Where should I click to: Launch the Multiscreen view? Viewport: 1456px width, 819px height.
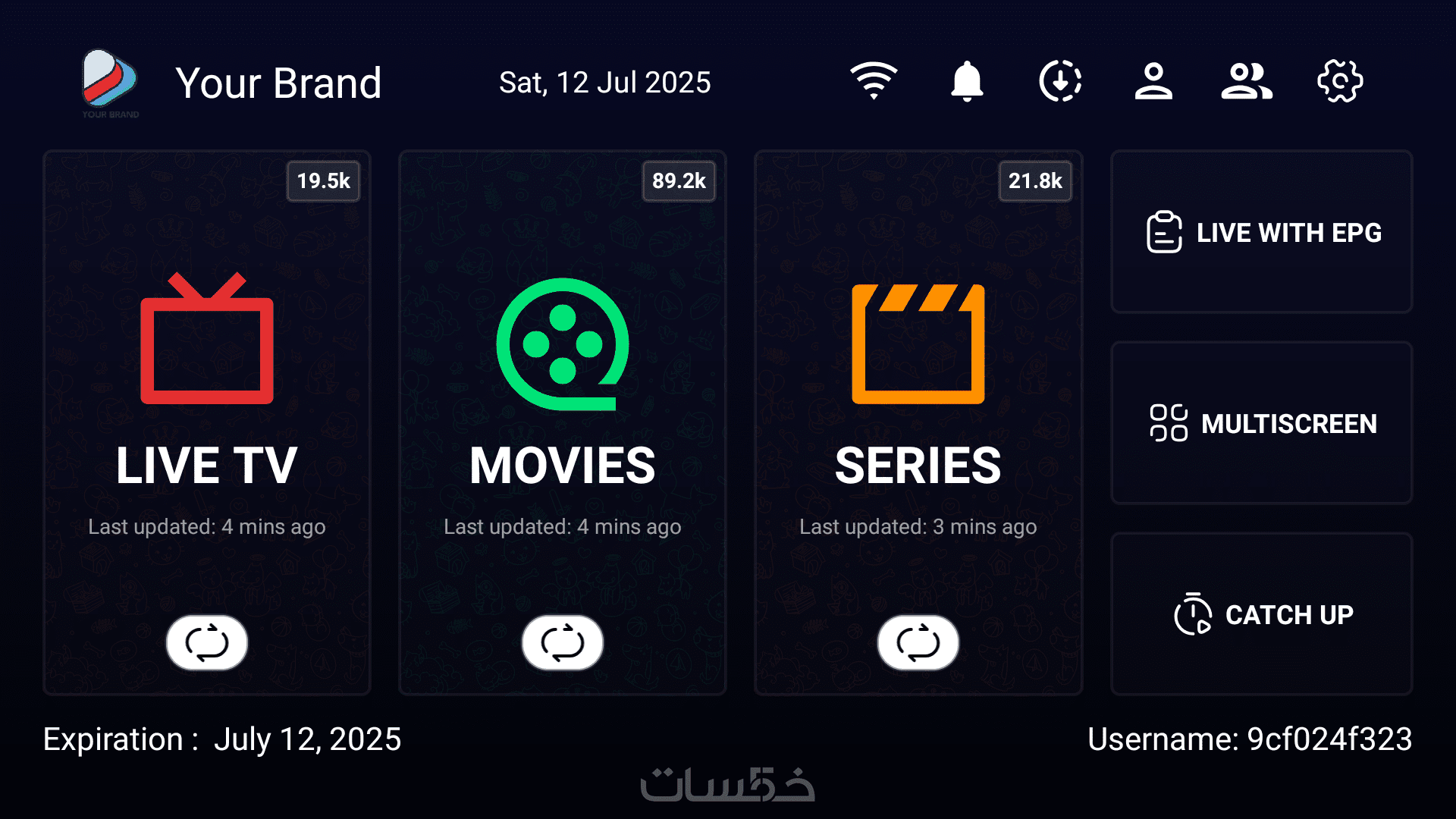(1261, 423)
